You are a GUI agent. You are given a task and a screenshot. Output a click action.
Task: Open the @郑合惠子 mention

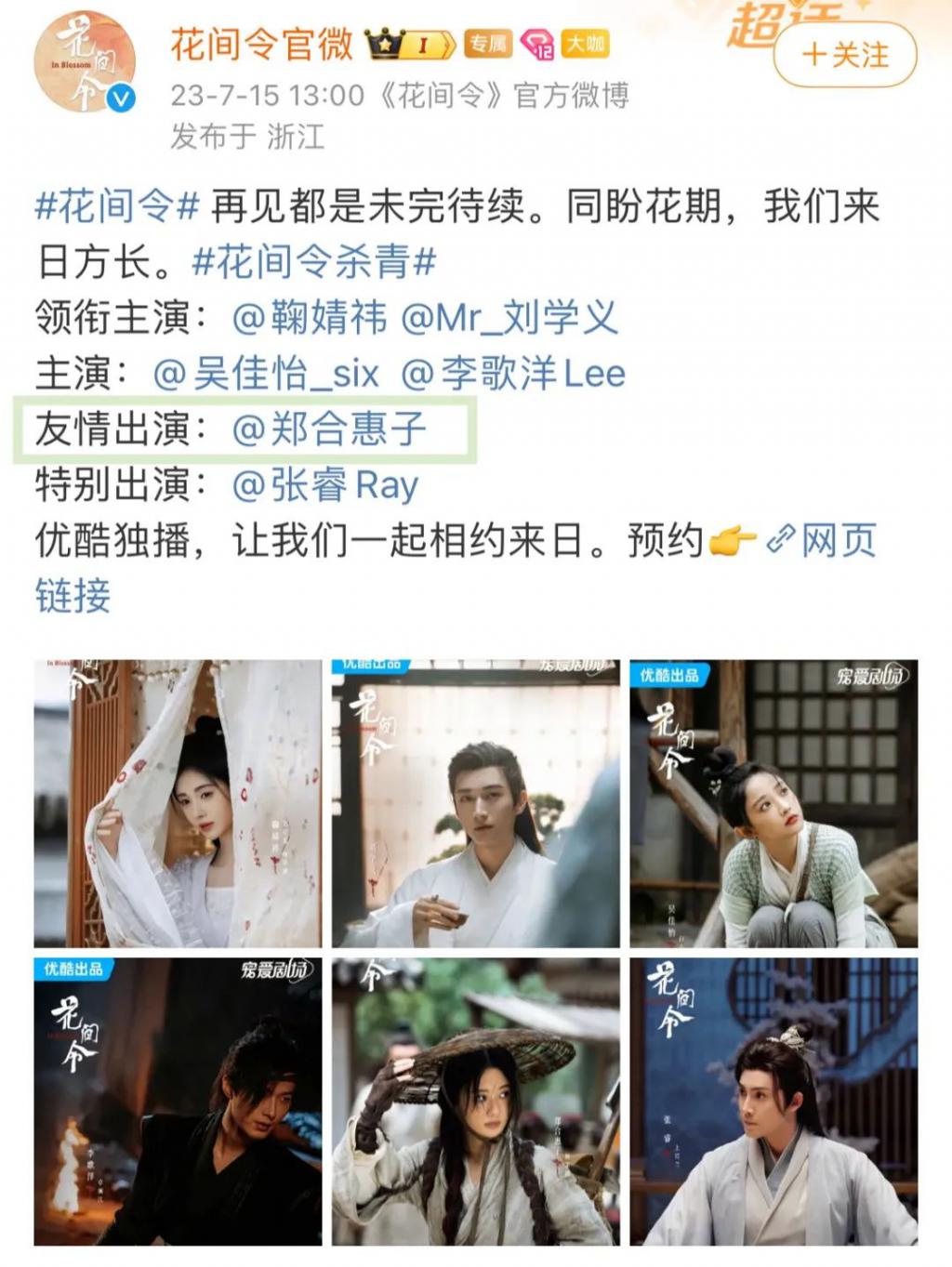329,429
